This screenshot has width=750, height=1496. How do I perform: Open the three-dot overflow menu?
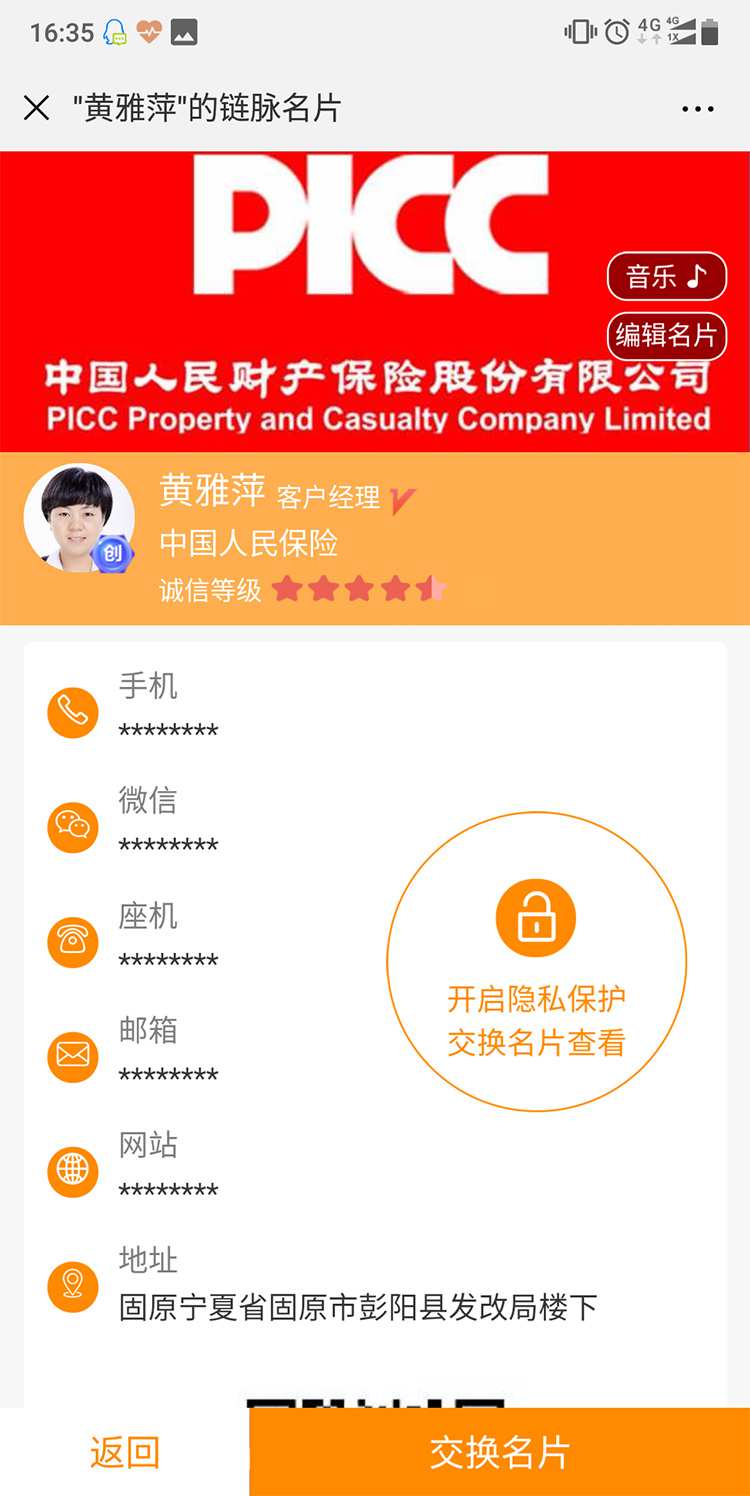697,109
